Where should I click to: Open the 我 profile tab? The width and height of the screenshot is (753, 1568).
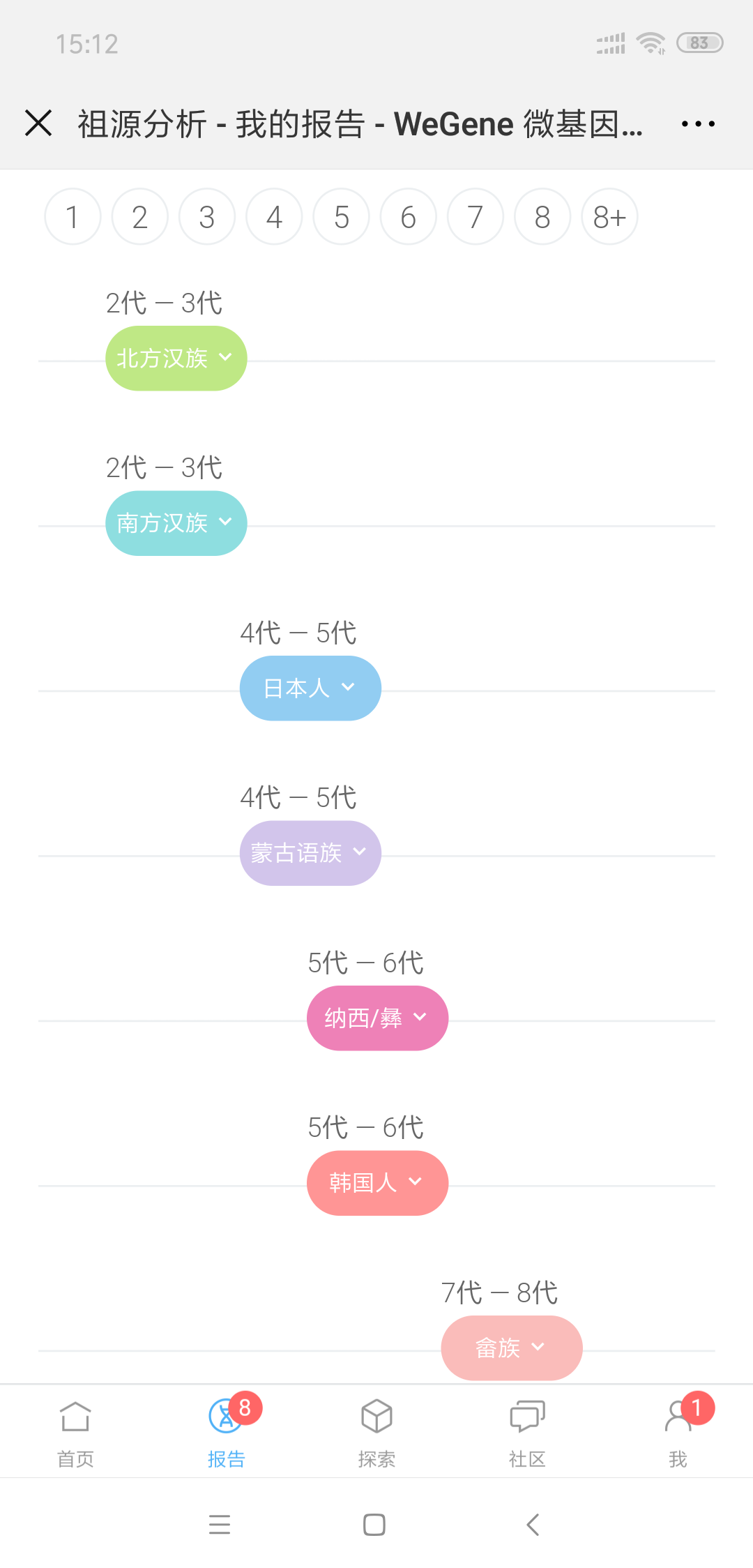point(678,1433)
